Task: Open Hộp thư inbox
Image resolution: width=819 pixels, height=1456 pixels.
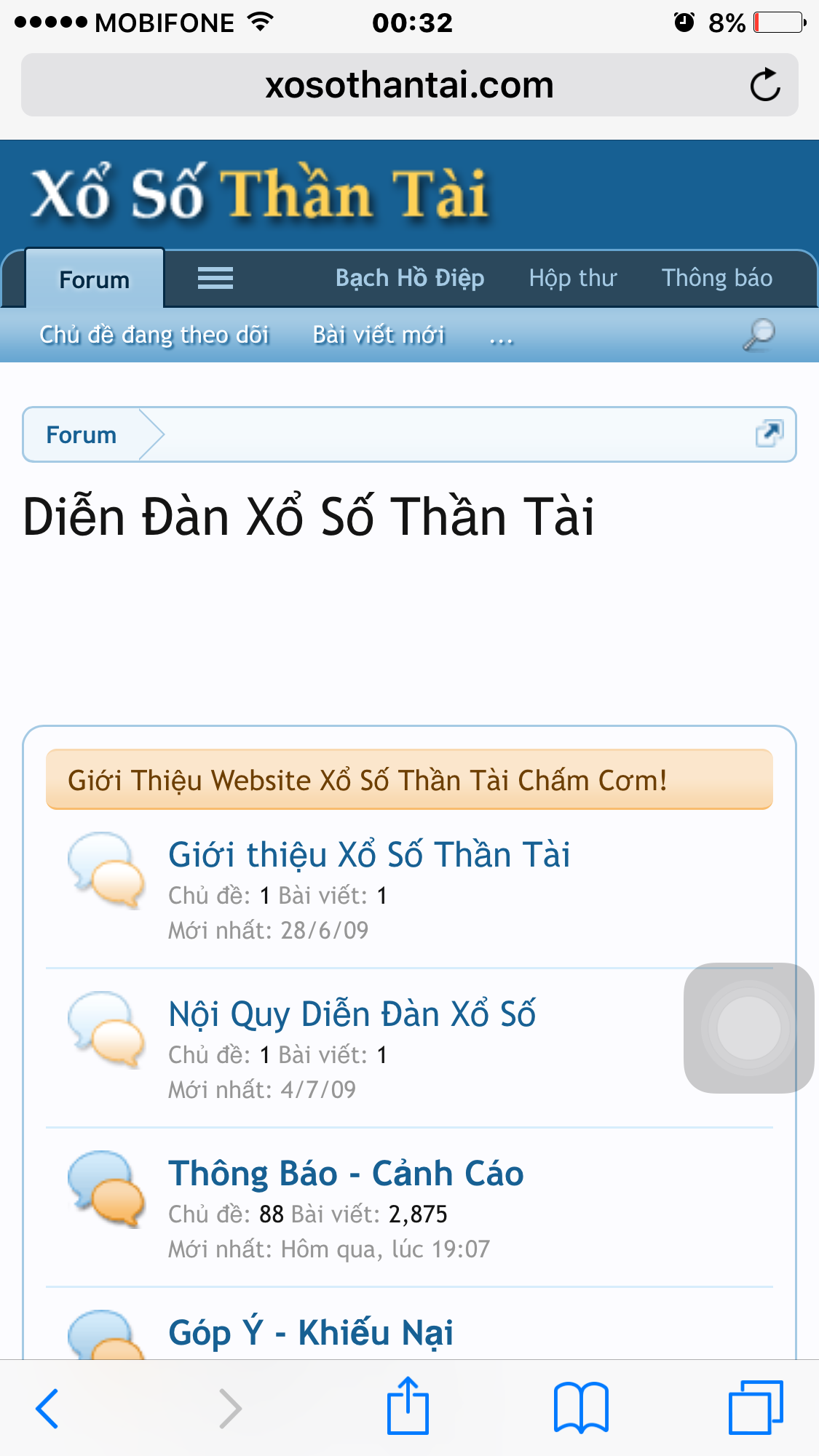Action: (573, 278)
